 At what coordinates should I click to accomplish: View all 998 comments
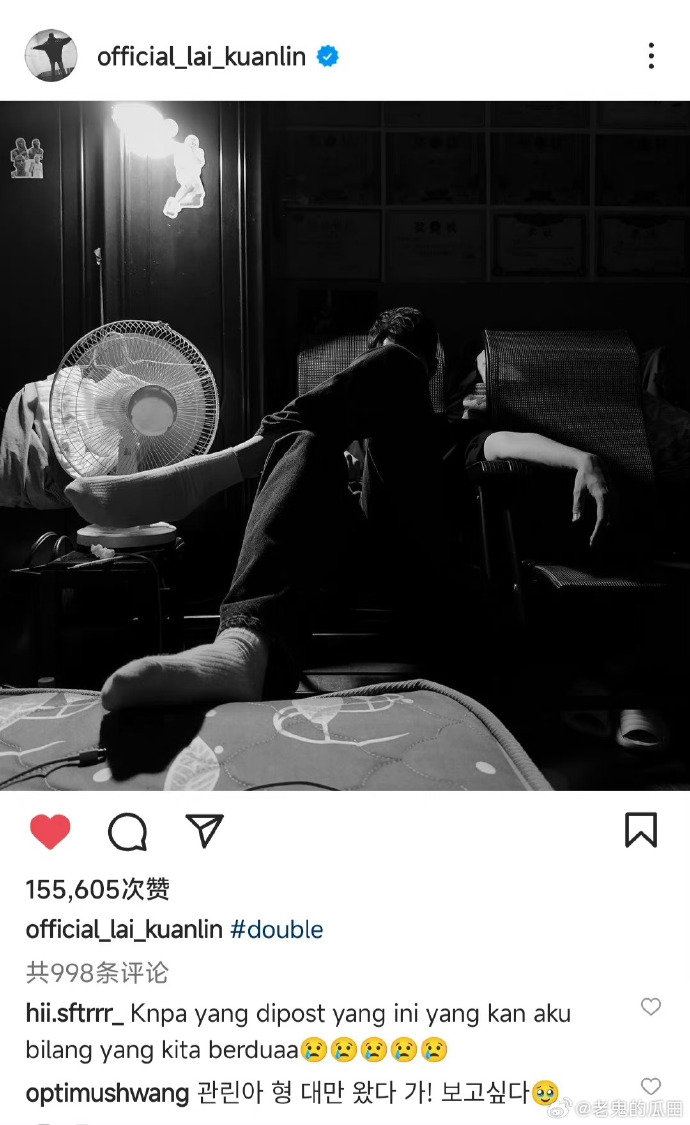(x=97, y=972)
